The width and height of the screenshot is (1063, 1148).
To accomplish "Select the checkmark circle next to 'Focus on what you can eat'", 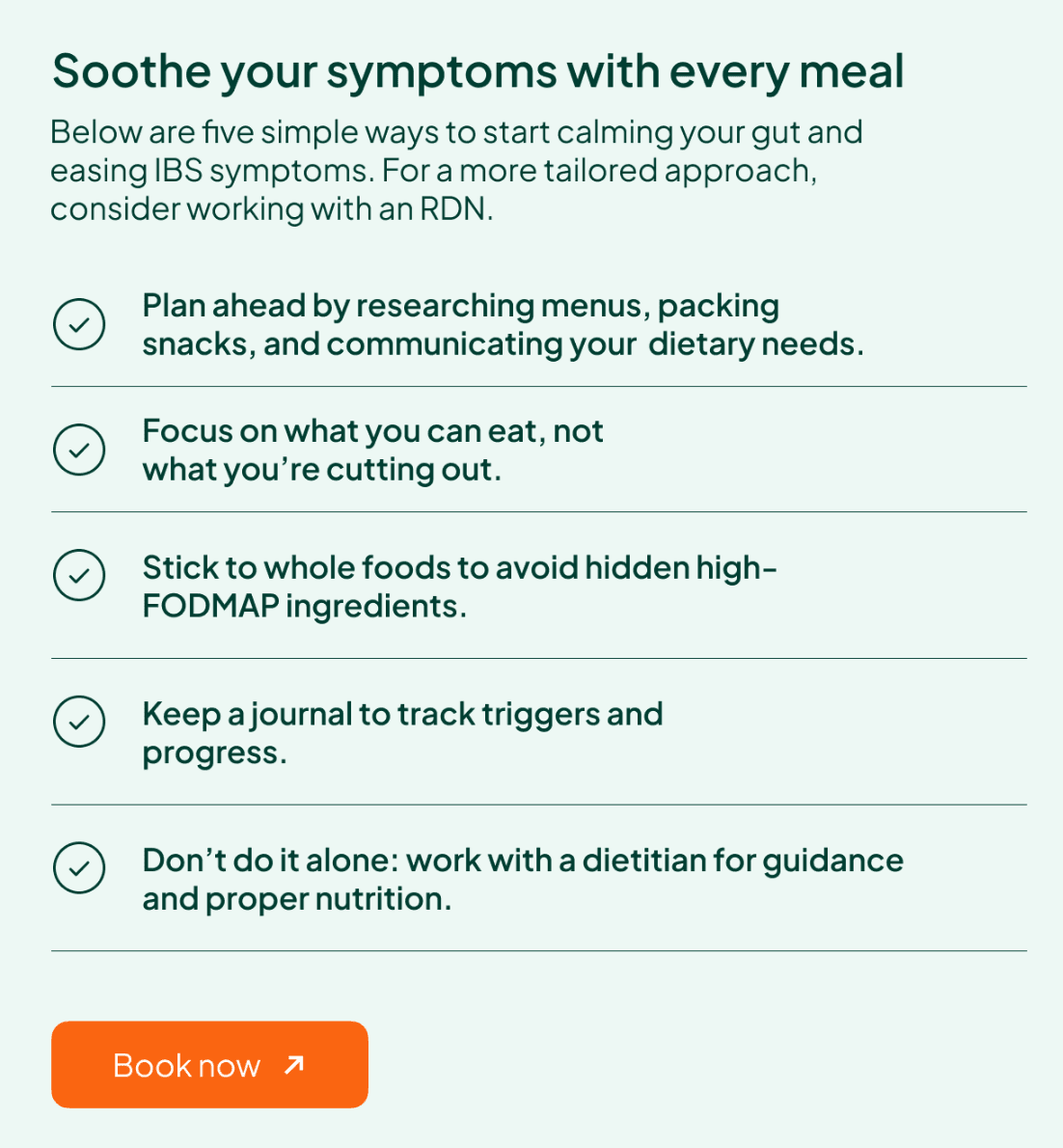I will pos(79,450).
